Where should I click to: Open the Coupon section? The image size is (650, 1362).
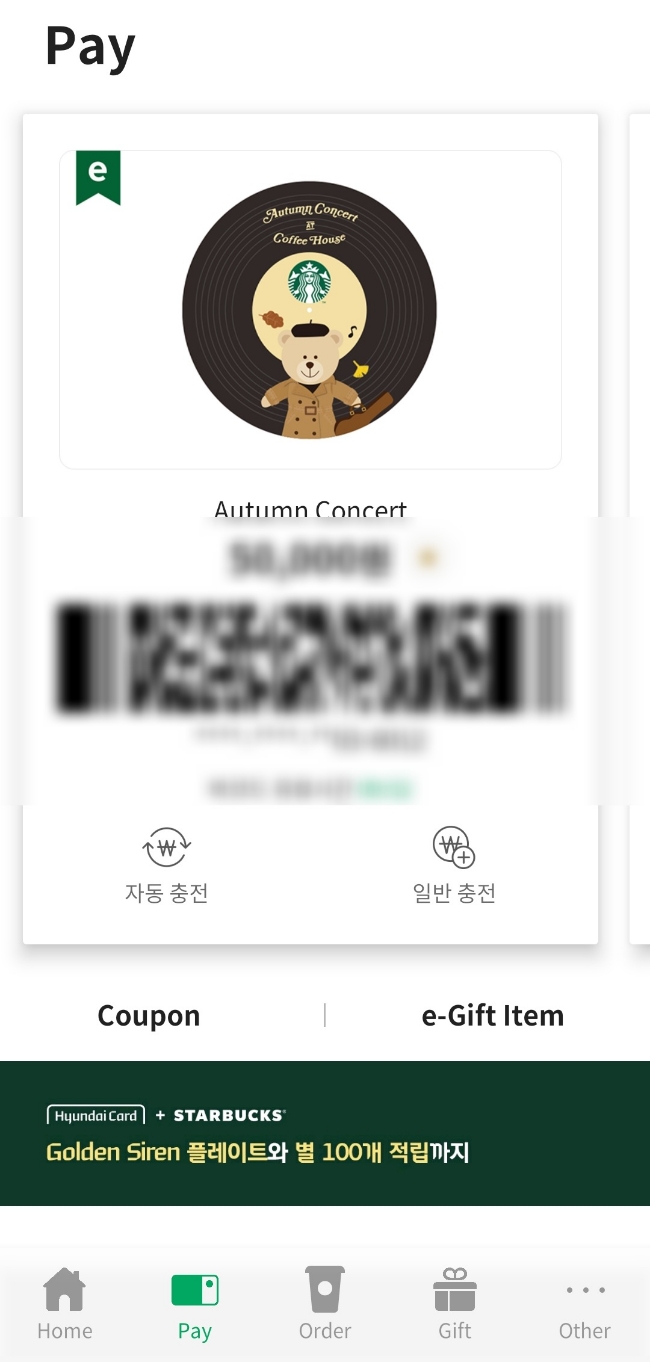(x=149, y=1015)
